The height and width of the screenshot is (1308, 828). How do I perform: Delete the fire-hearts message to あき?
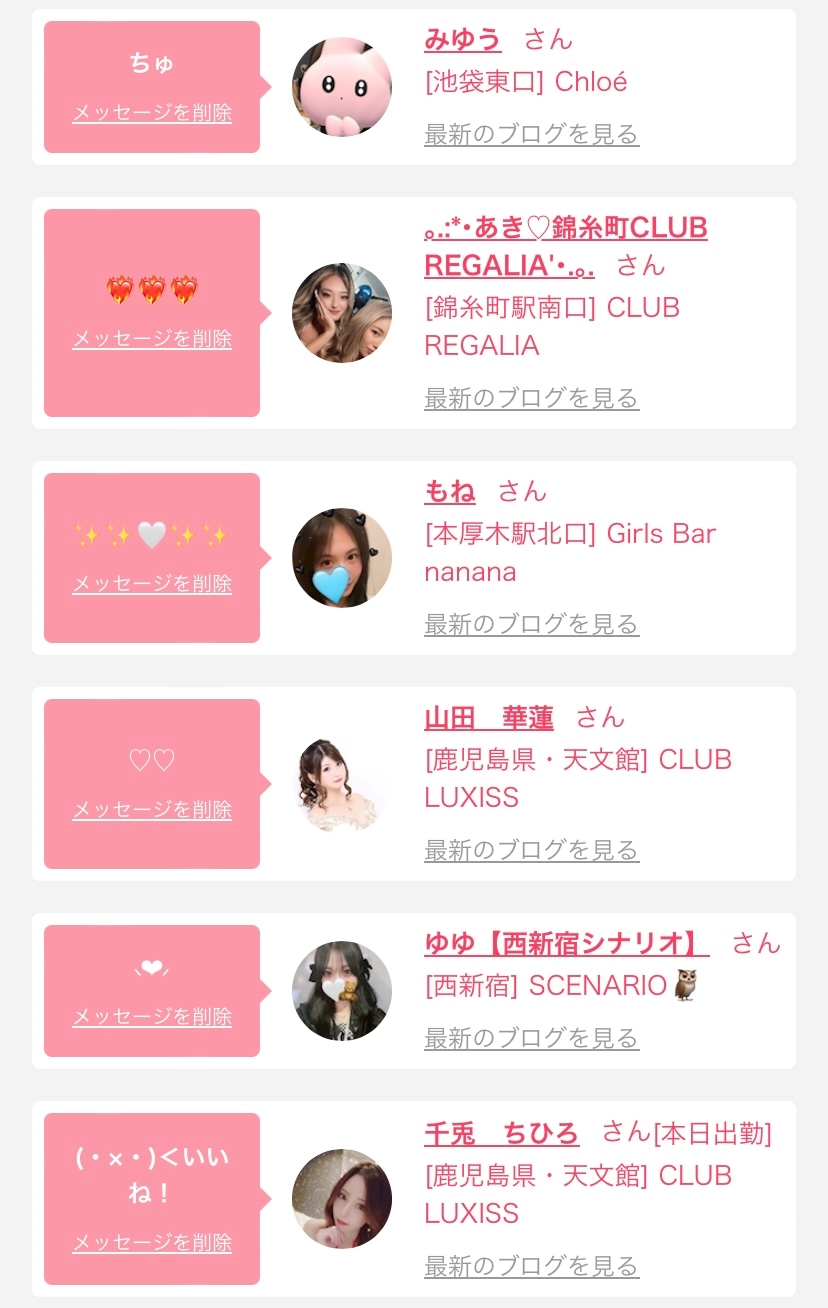click(152, 339)
